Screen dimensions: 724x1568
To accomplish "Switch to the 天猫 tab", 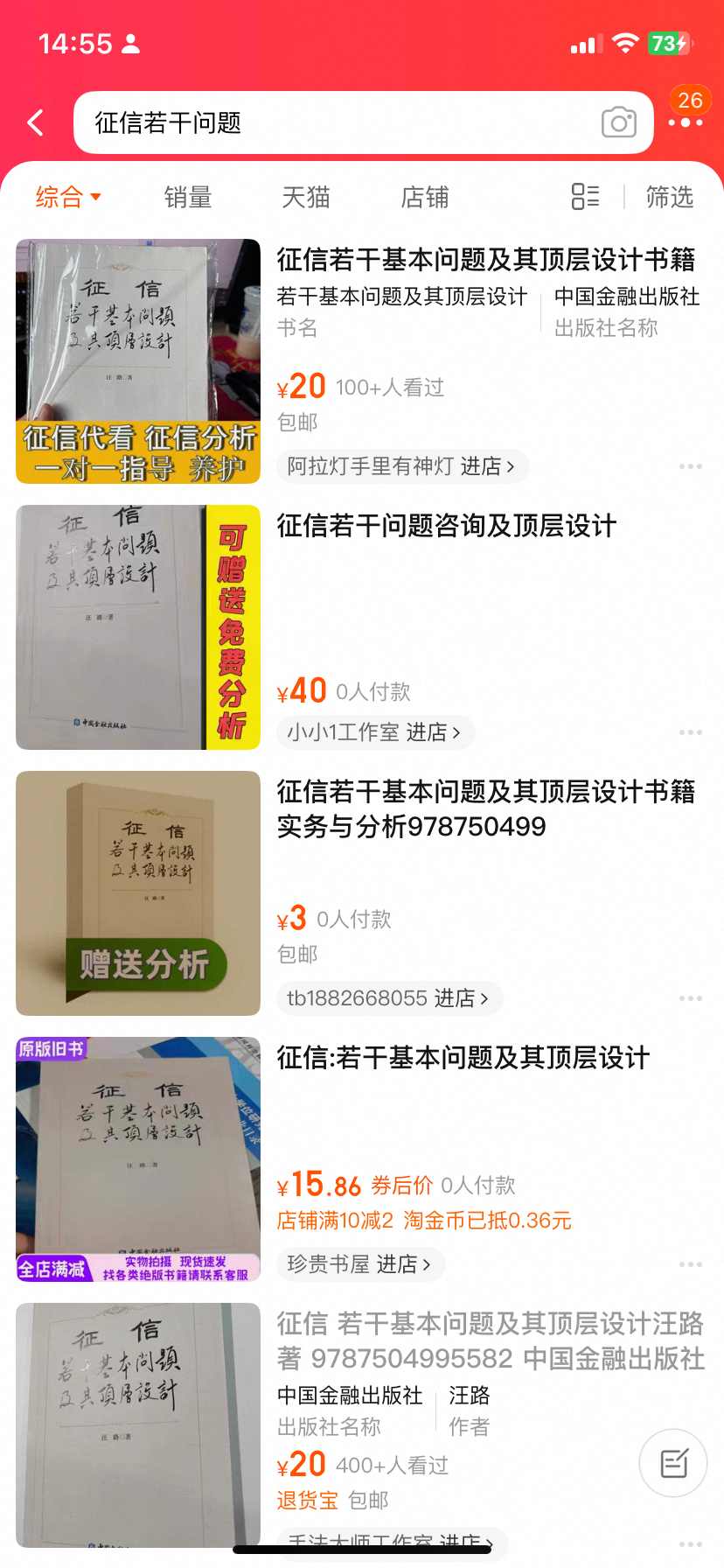I will (306, 198).
